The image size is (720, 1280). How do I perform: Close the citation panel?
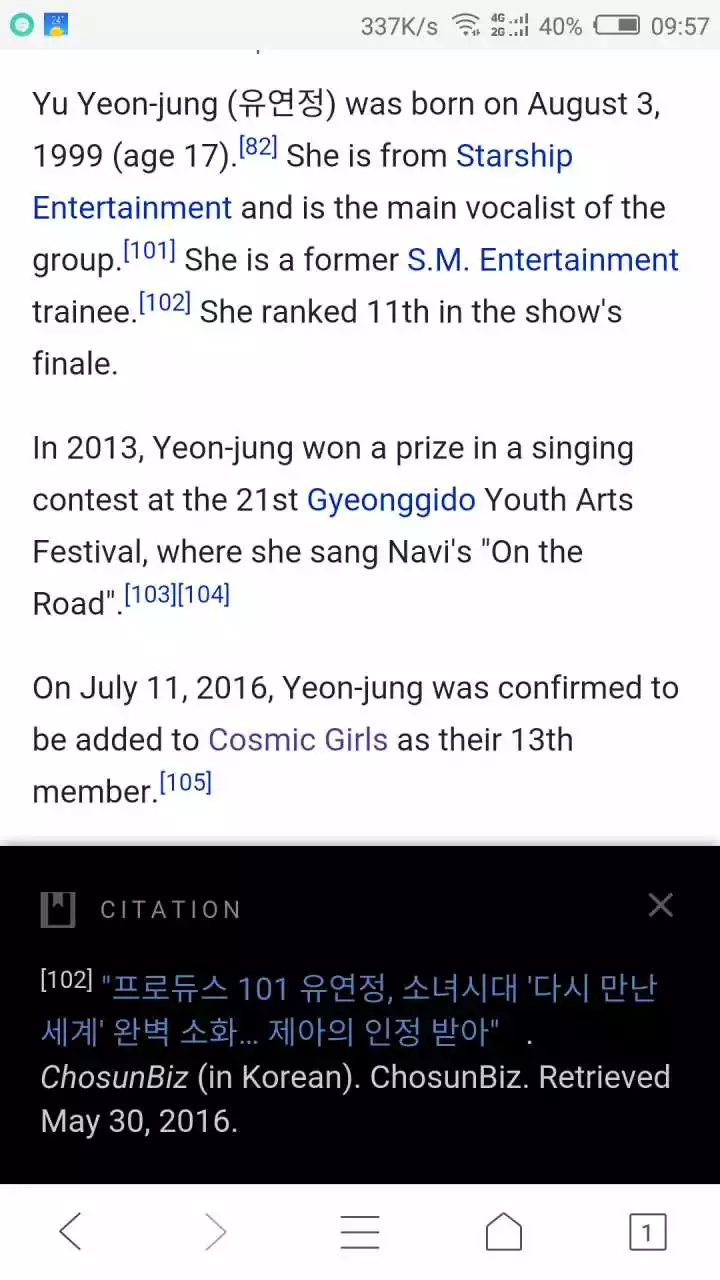pos(660,905)
